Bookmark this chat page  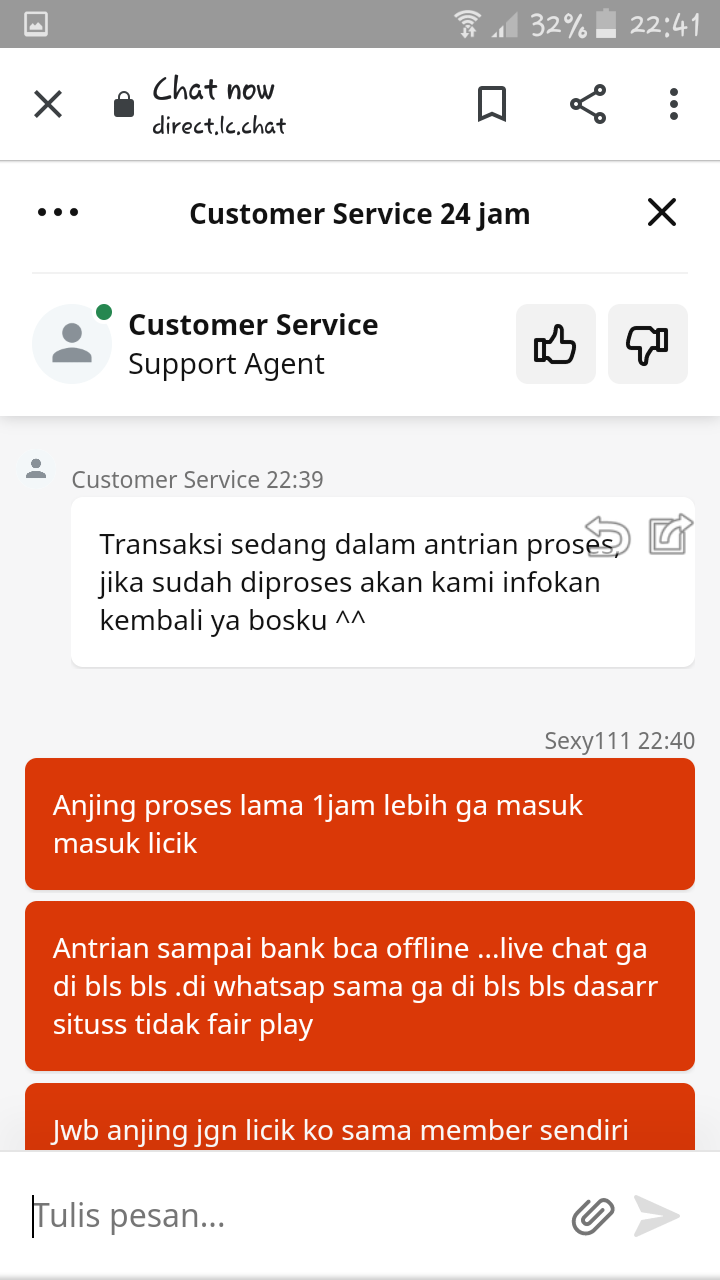(x=491, y=104)
